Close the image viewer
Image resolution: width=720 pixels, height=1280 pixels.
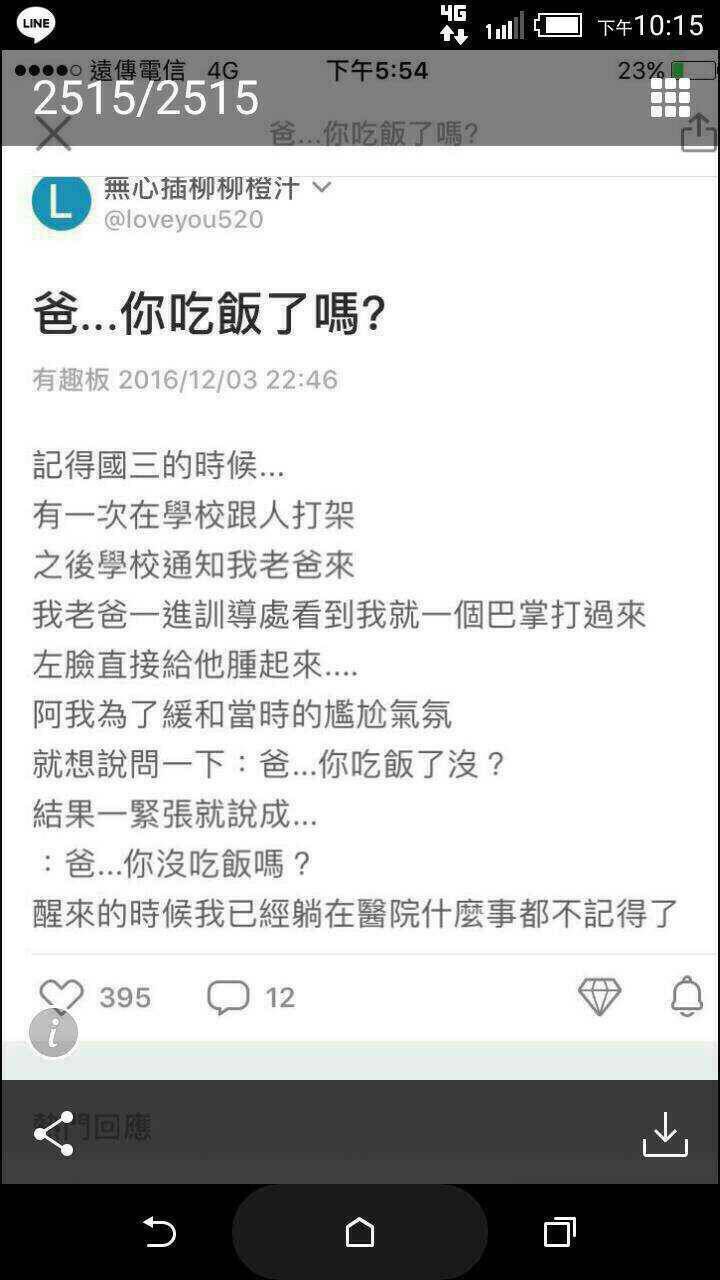(53, 133)
